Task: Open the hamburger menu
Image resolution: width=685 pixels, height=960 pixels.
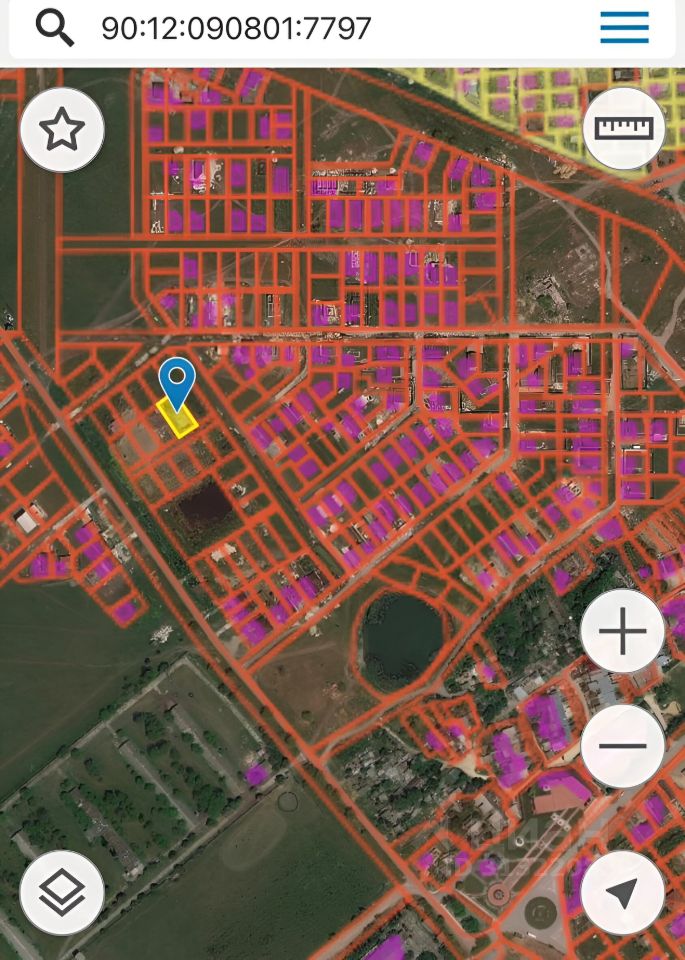Action: point(624,28)
